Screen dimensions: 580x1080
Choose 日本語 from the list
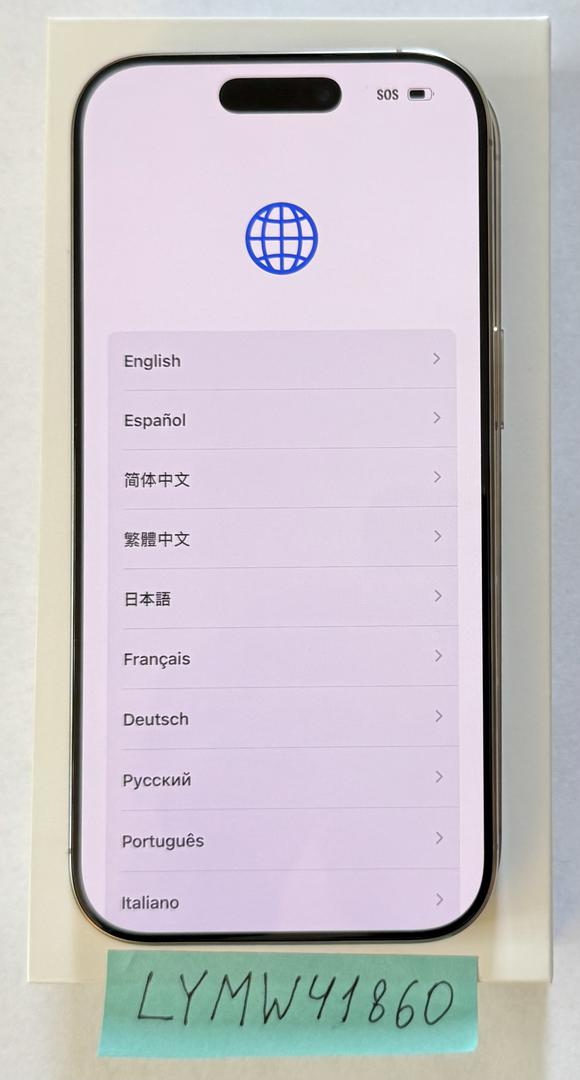pyautogui.click(x=282, y=597)
